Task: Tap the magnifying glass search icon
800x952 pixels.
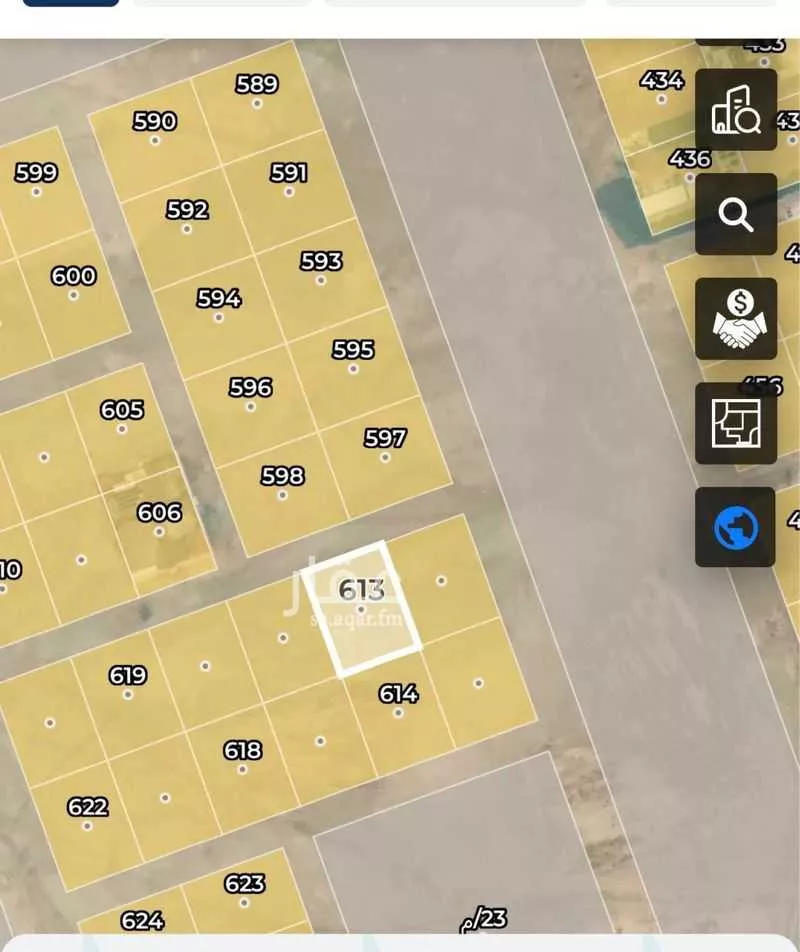Action: point(736,214)
